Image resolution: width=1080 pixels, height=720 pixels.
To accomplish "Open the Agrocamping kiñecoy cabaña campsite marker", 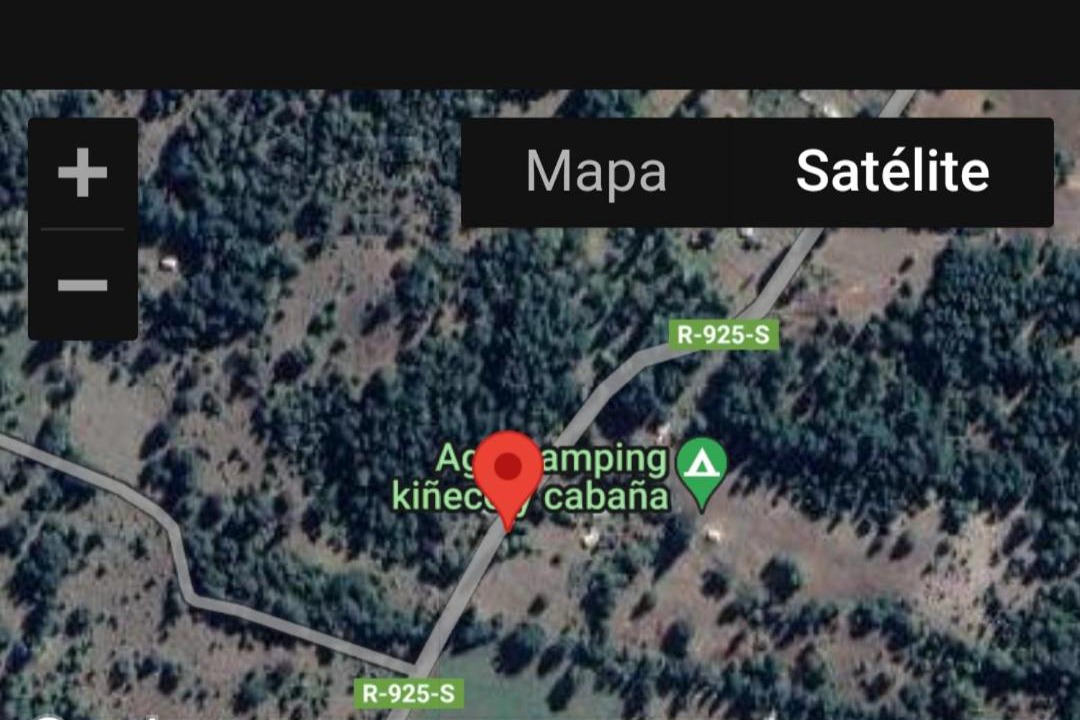I will (x=702, y=468).
